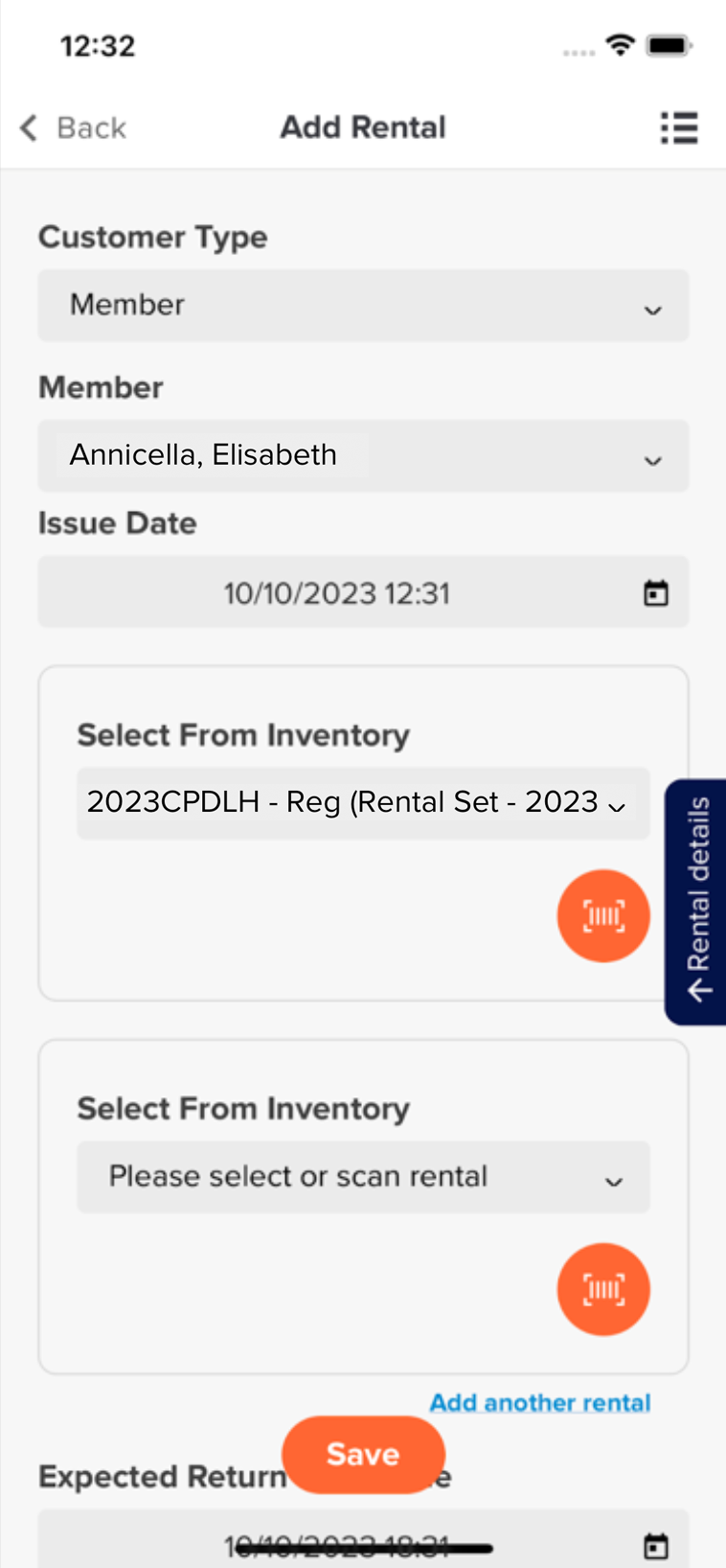Expand the Customer Type dropdown
This screenshot has height=1568, width=726.
coord(363,306)
